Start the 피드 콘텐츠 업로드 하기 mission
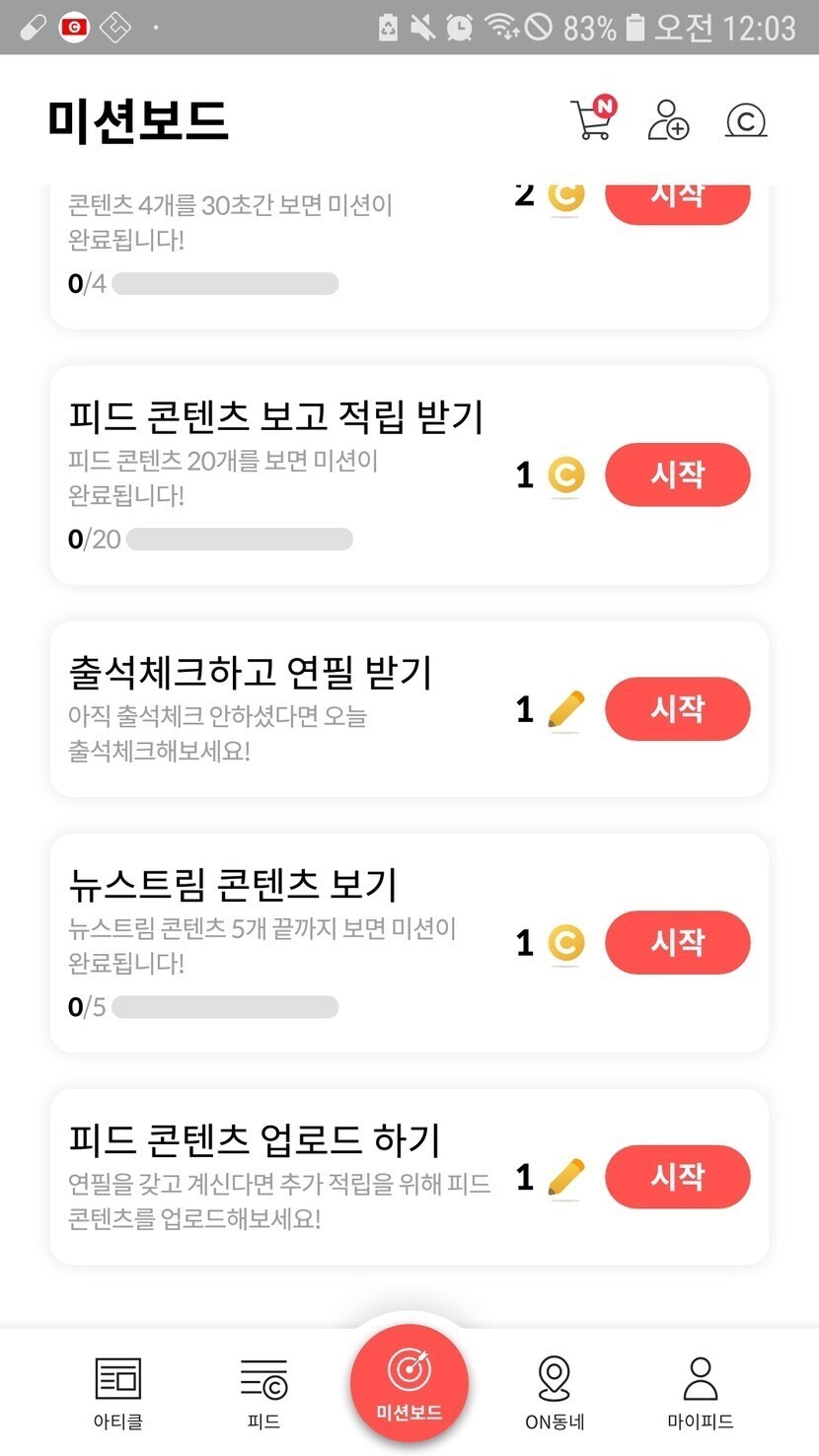 [677, 1176]
